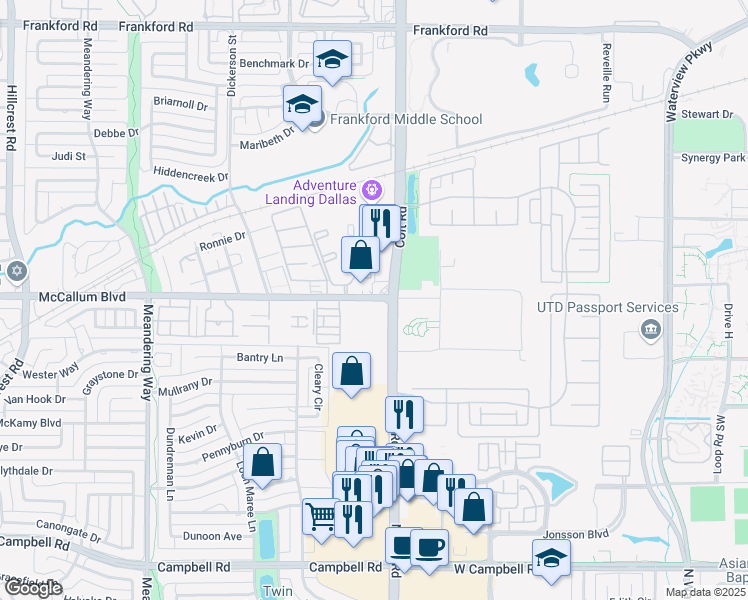Open the Google logo link

click(x=33, y=589)
